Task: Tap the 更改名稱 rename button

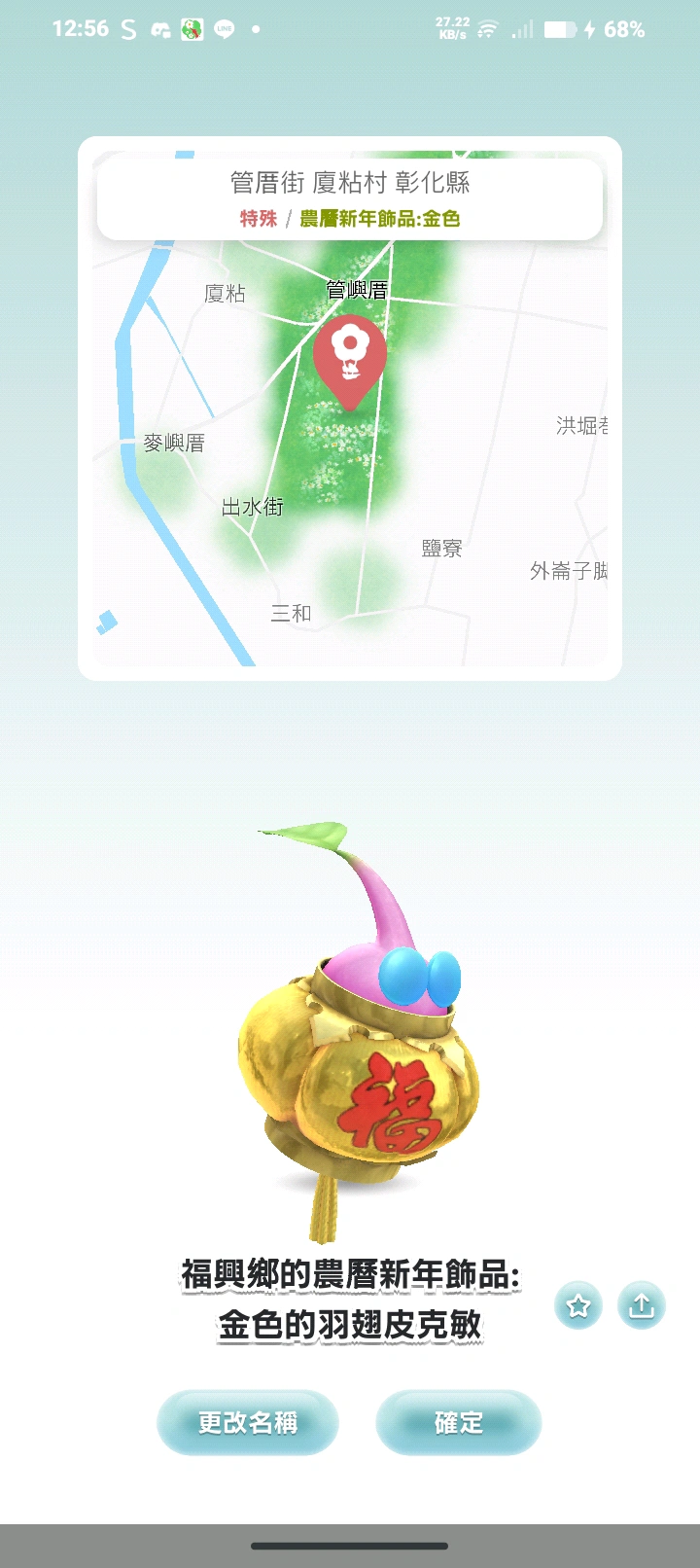Action: click(248, 1423)
